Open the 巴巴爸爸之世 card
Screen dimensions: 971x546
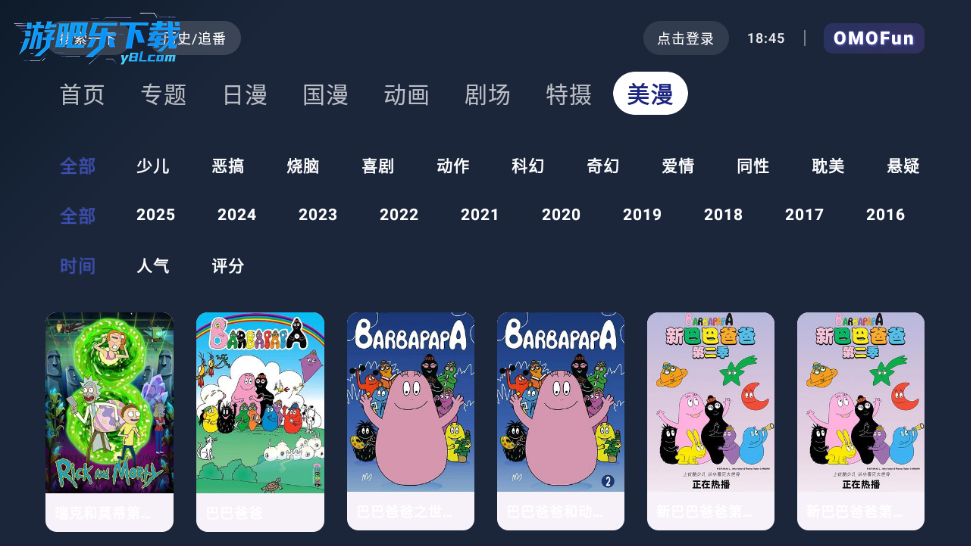(x=410, y=420)
